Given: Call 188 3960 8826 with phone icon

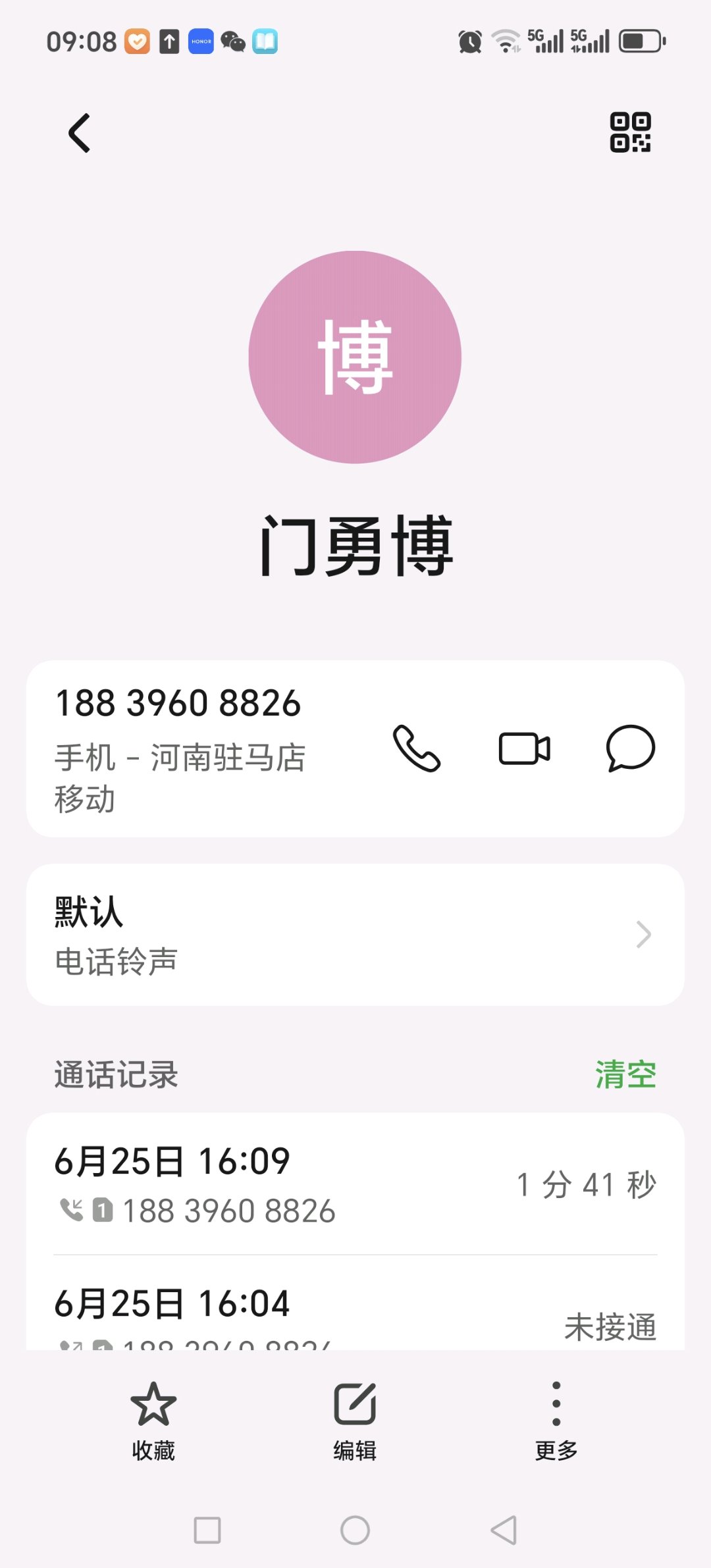Looking at the screenshot, I should (x=417, y=748).
